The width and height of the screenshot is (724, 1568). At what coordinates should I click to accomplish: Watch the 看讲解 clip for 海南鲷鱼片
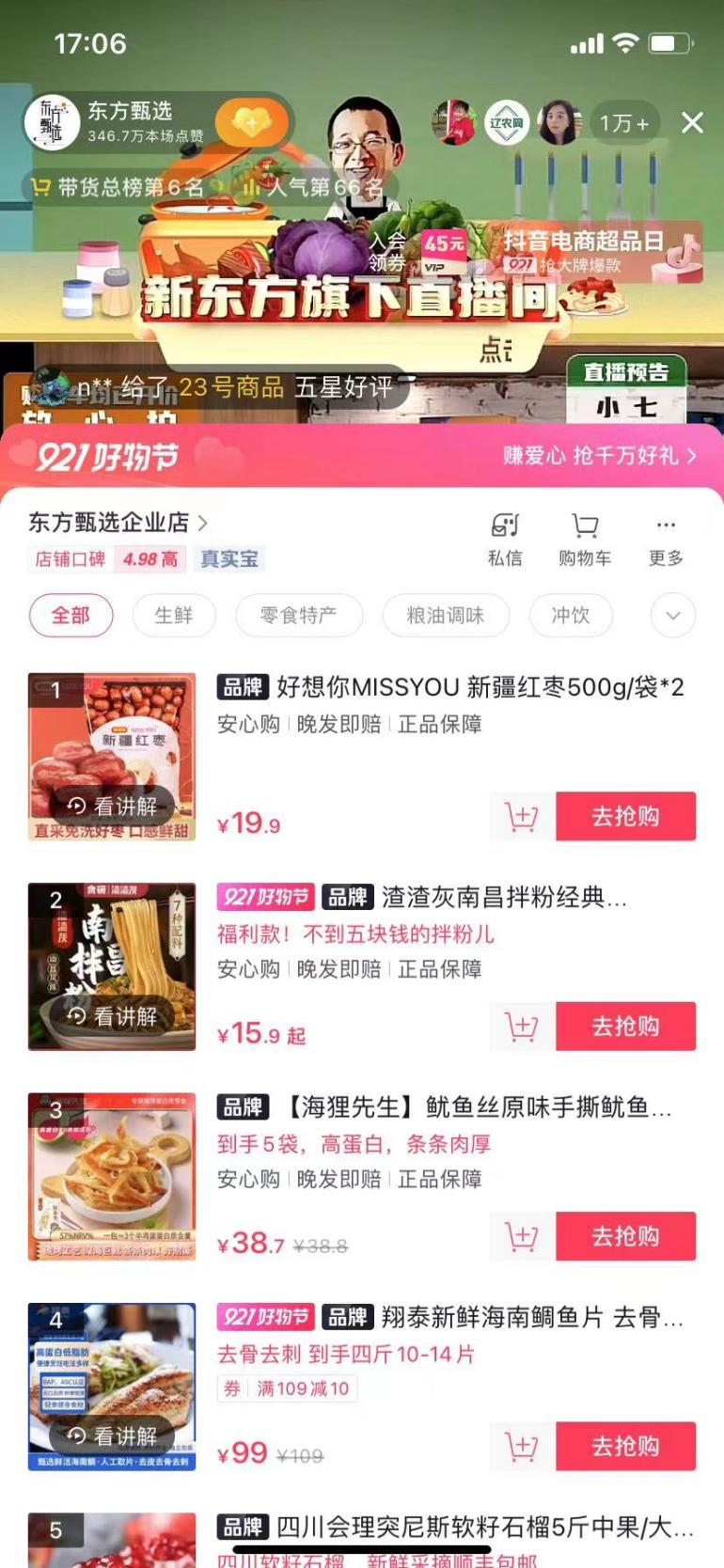(x=113, y=1435)
